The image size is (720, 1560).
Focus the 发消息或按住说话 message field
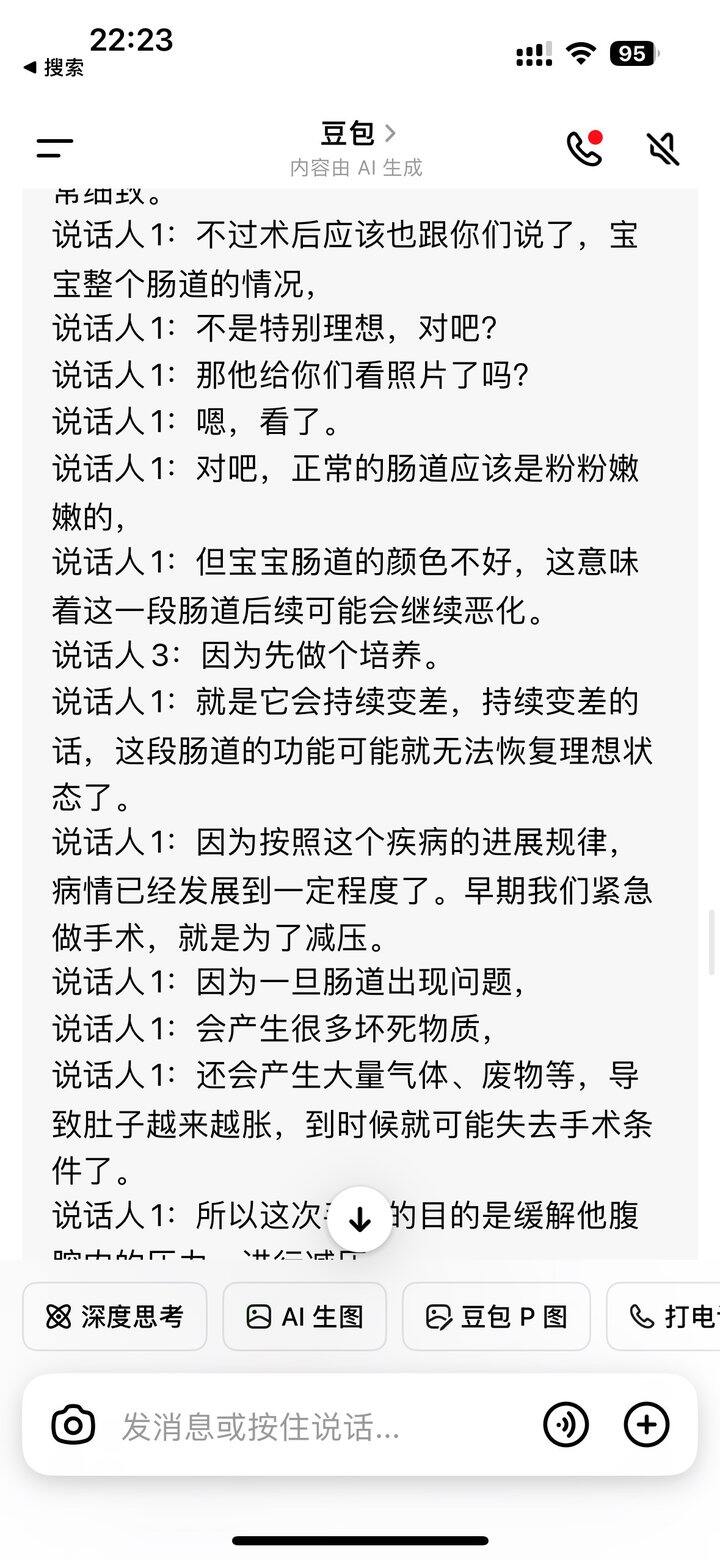pyautogui.click(x=320, y=1426)
